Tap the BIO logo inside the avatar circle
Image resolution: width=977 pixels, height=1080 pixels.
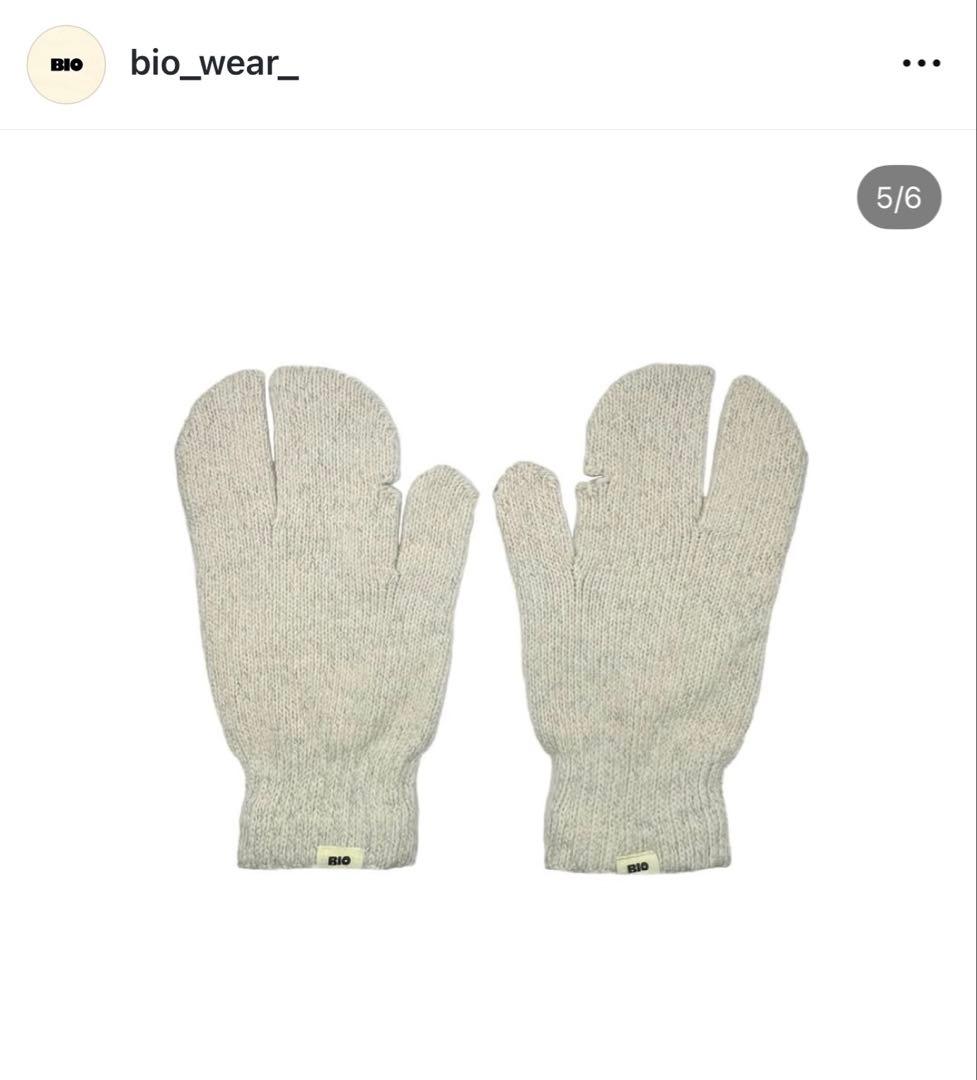tap(66, 62)
